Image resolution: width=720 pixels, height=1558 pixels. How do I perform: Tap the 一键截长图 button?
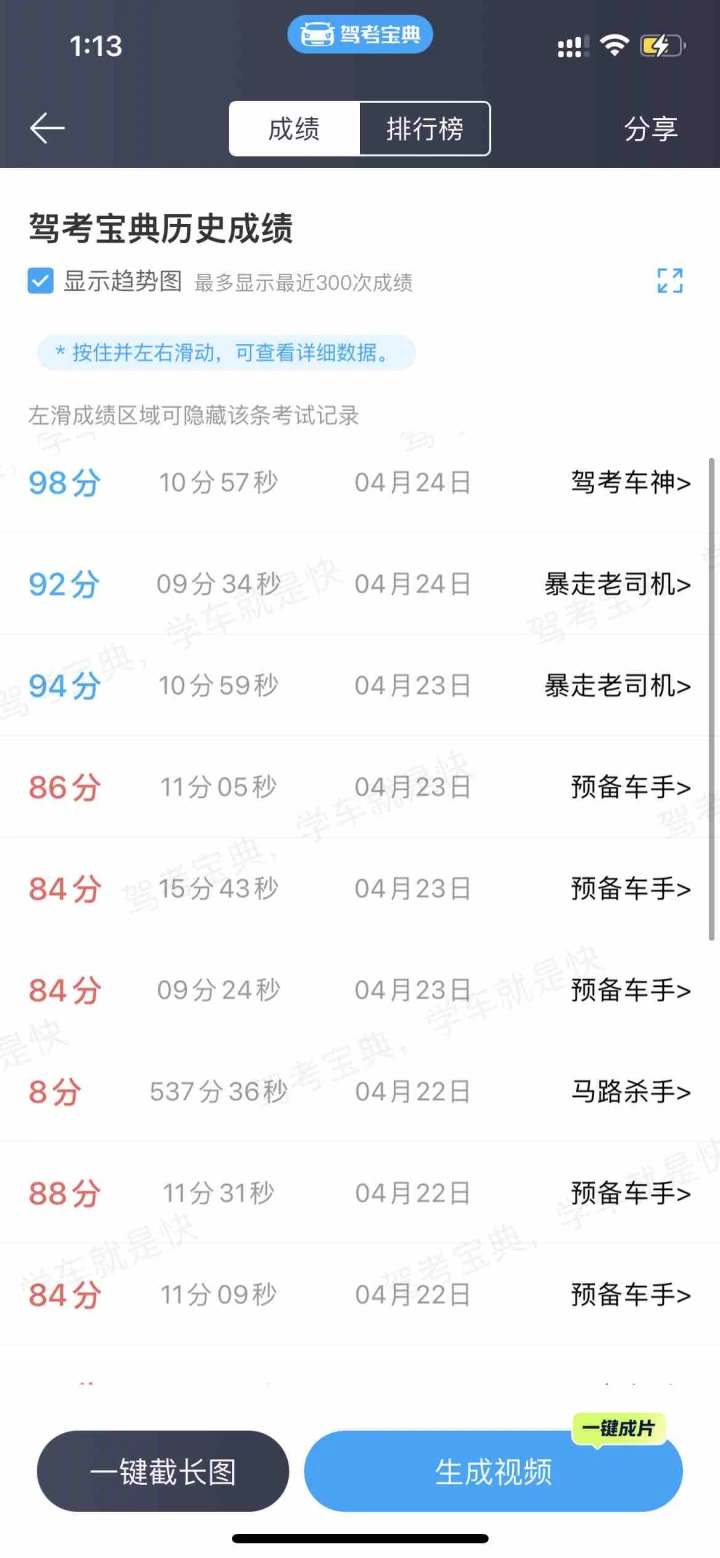[163, 1471]
